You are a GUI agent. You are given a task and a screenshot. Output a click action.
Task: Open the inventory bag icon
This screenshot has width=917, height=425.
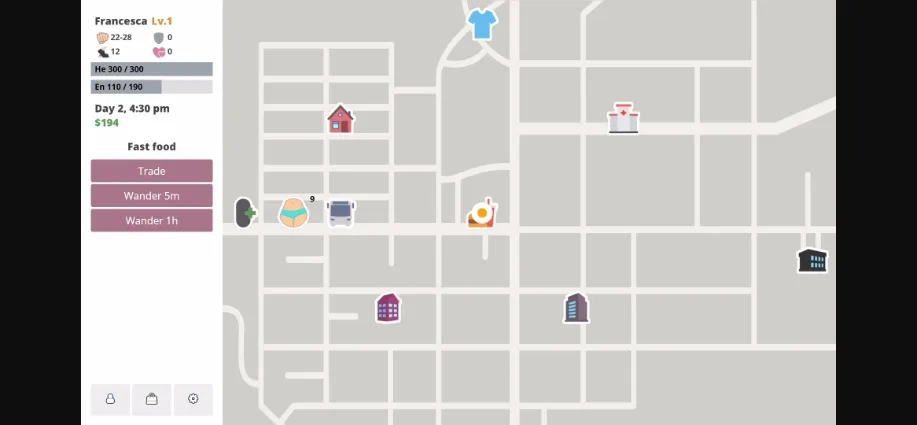point(151,399)
